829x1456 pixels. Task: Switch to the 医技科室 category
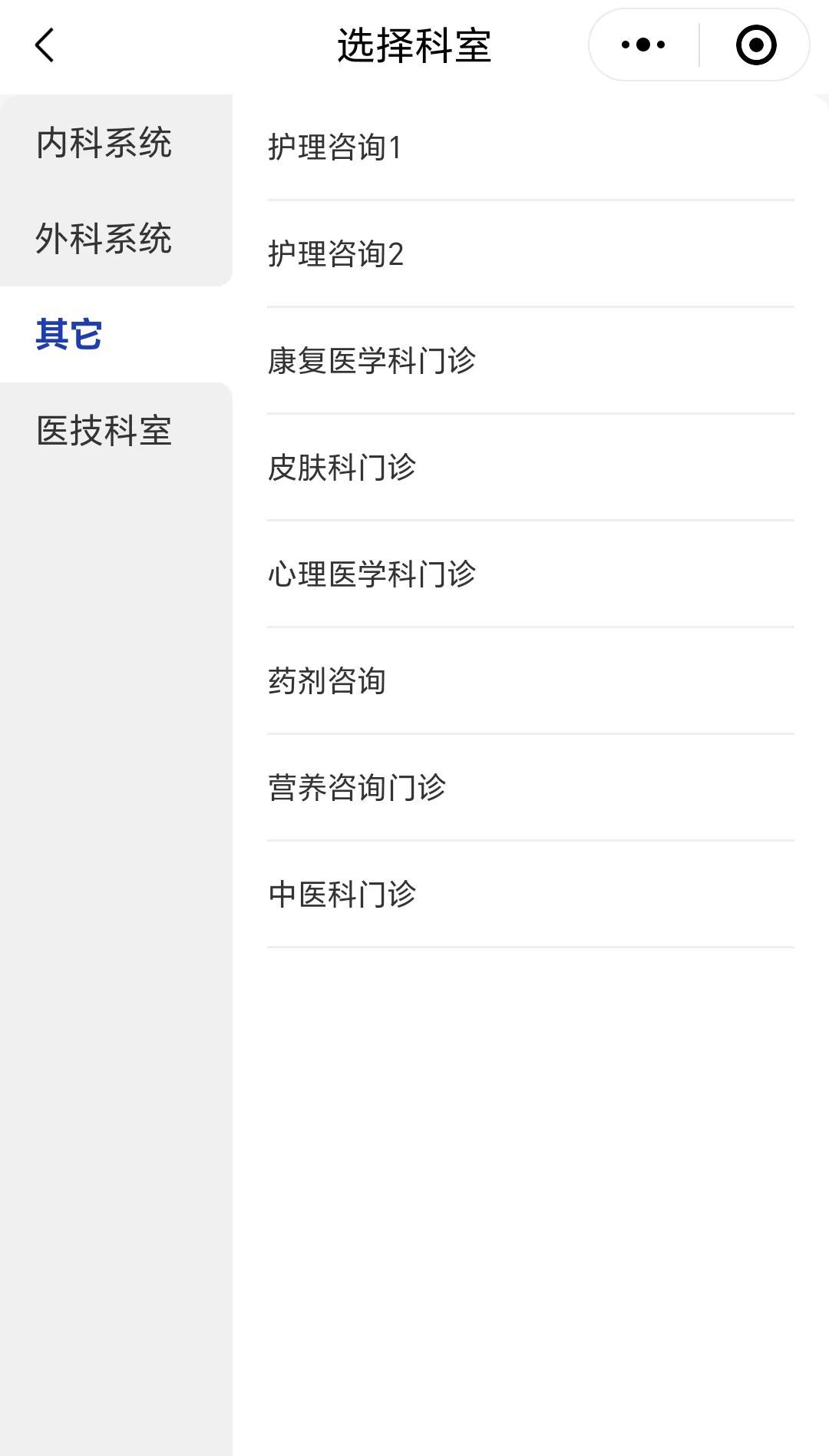(x=116, y=430)
